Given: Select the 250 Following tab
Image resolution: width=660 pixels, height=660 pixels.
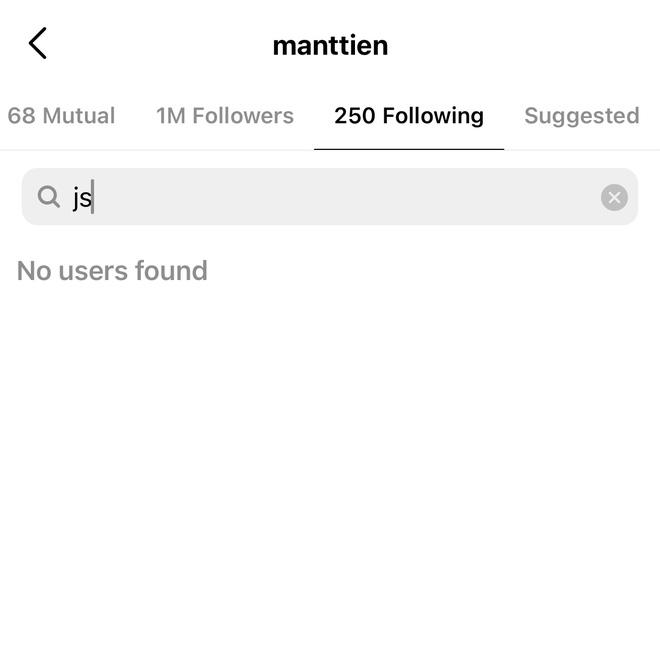Looking at the screenshot, I should click(x=408, y=116).
